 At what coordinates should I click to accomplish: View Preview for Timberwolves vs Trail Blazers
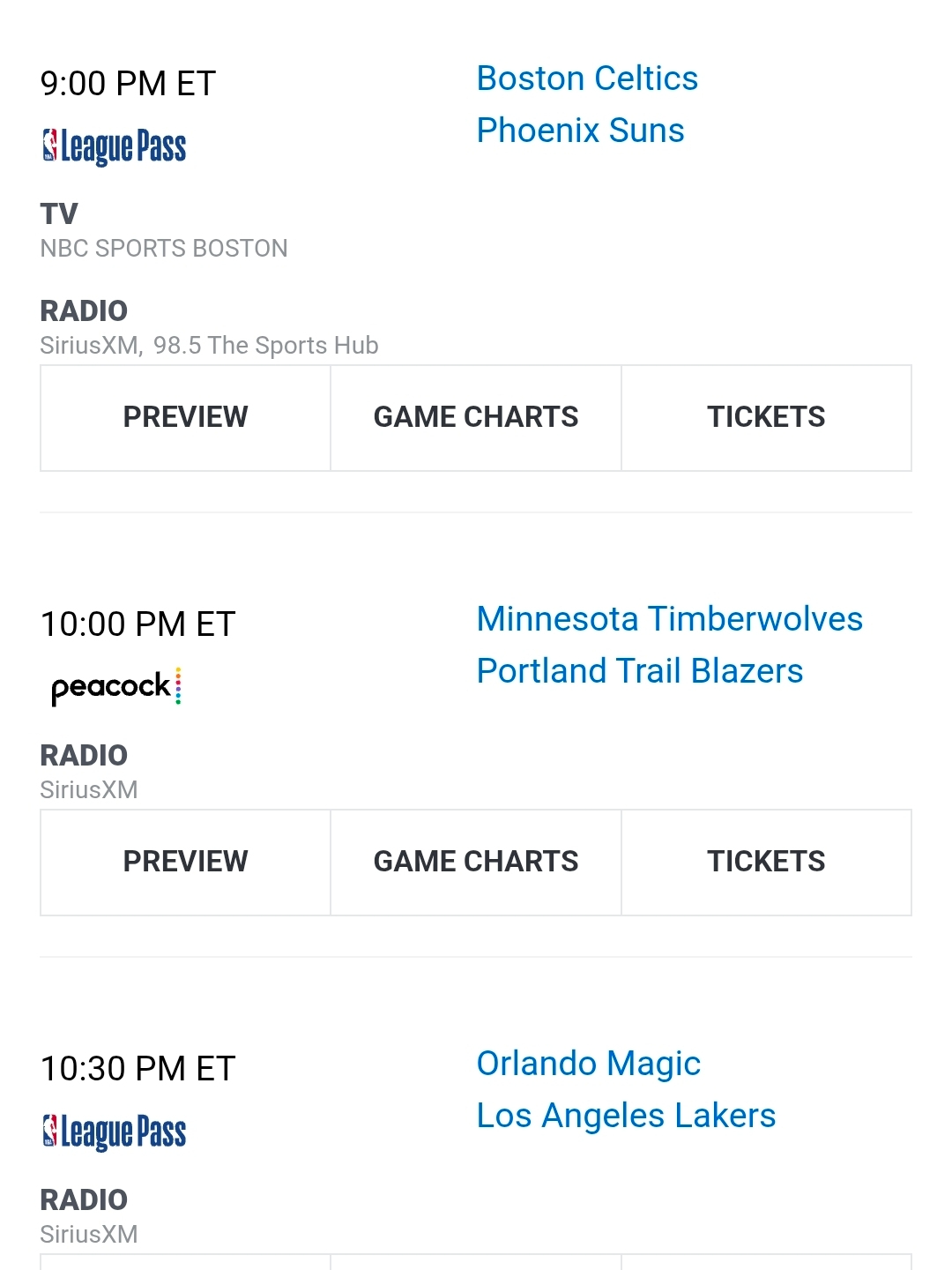185,862
